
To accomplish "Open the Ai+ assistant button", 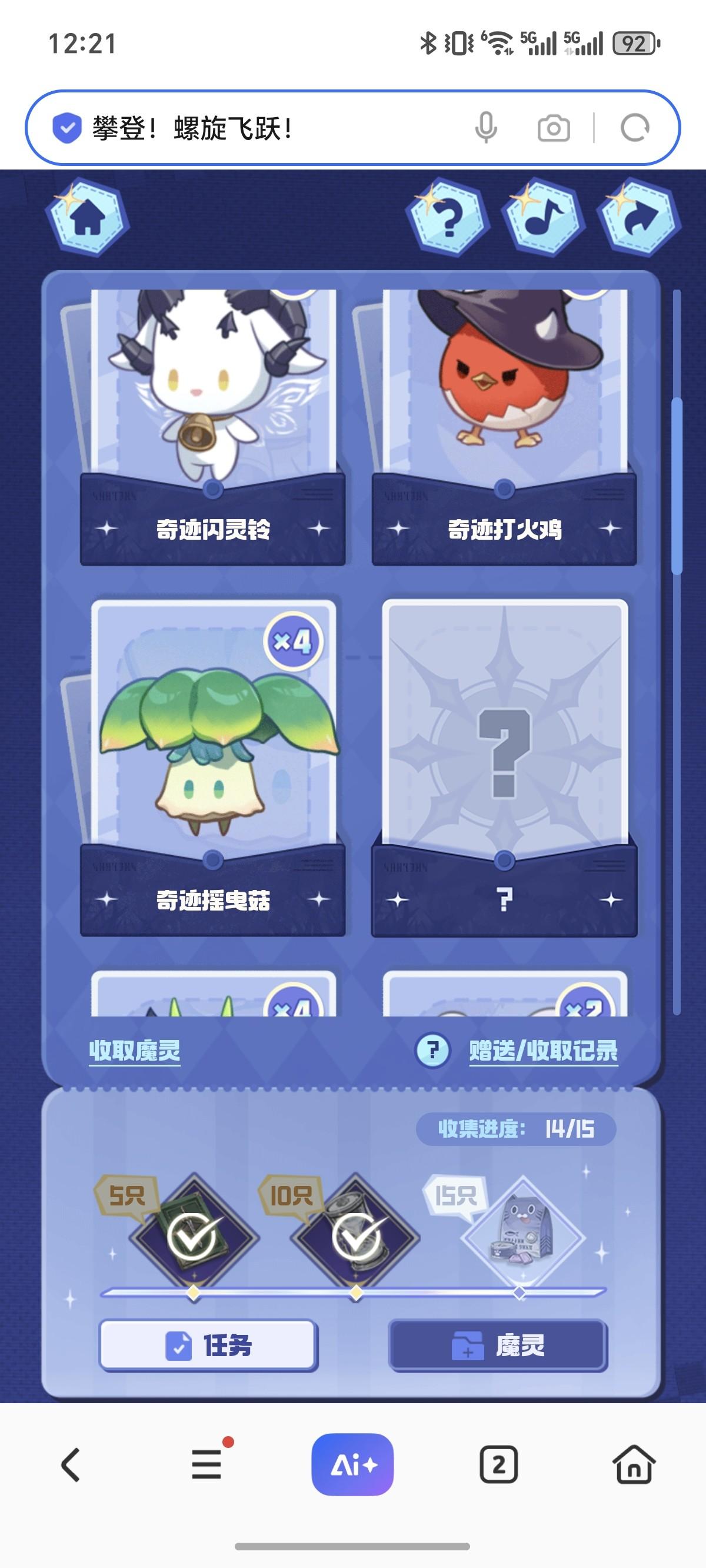I will click(352, 1464).
